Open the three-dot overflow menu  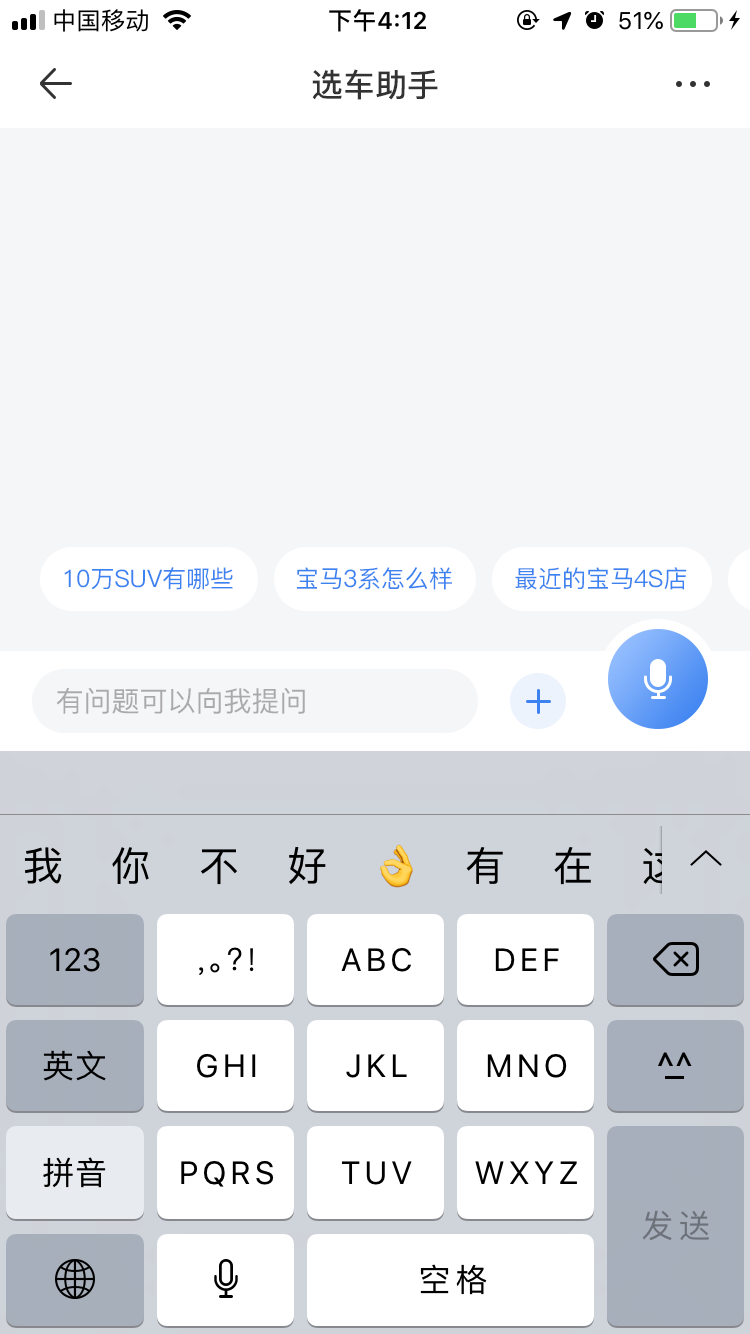tap(692, 84)
